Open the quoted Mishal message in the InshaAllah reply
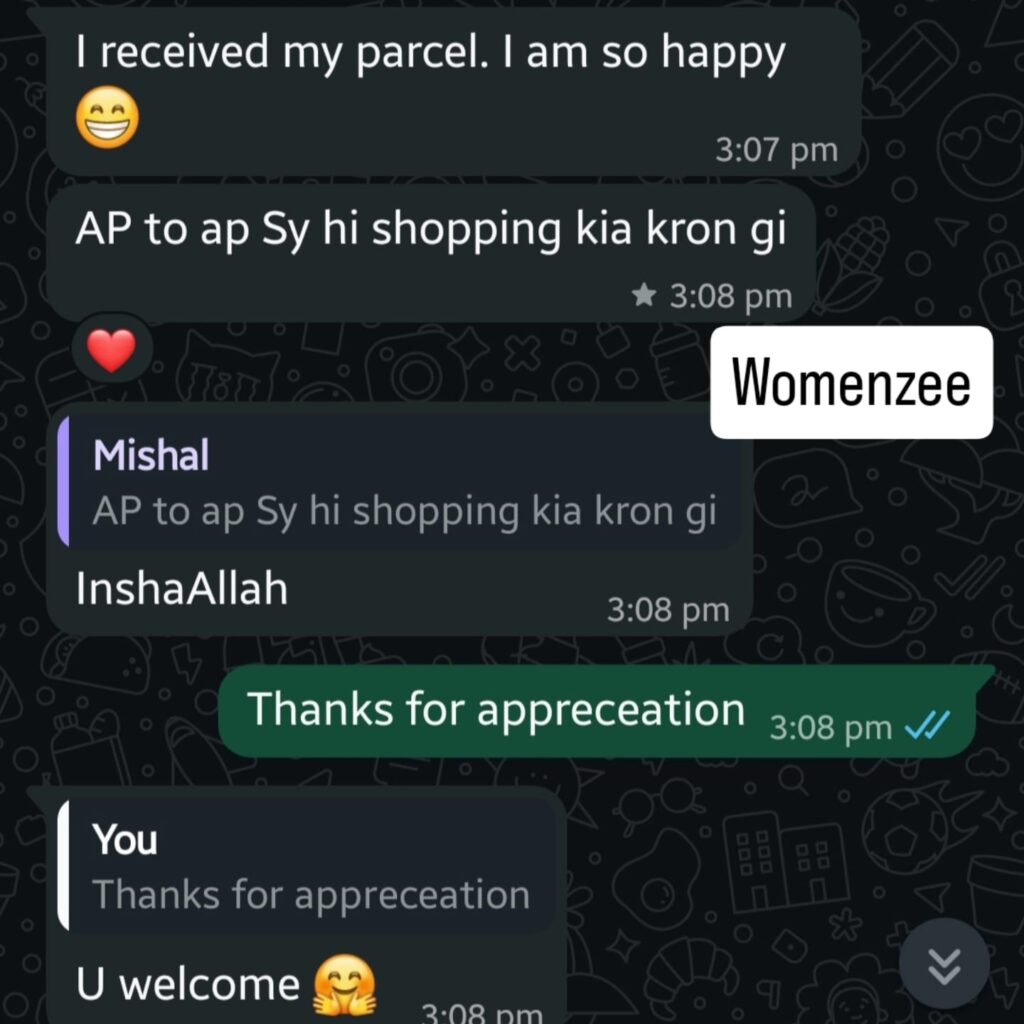The image size is (1024, 1024). click(x=400, y=484)
